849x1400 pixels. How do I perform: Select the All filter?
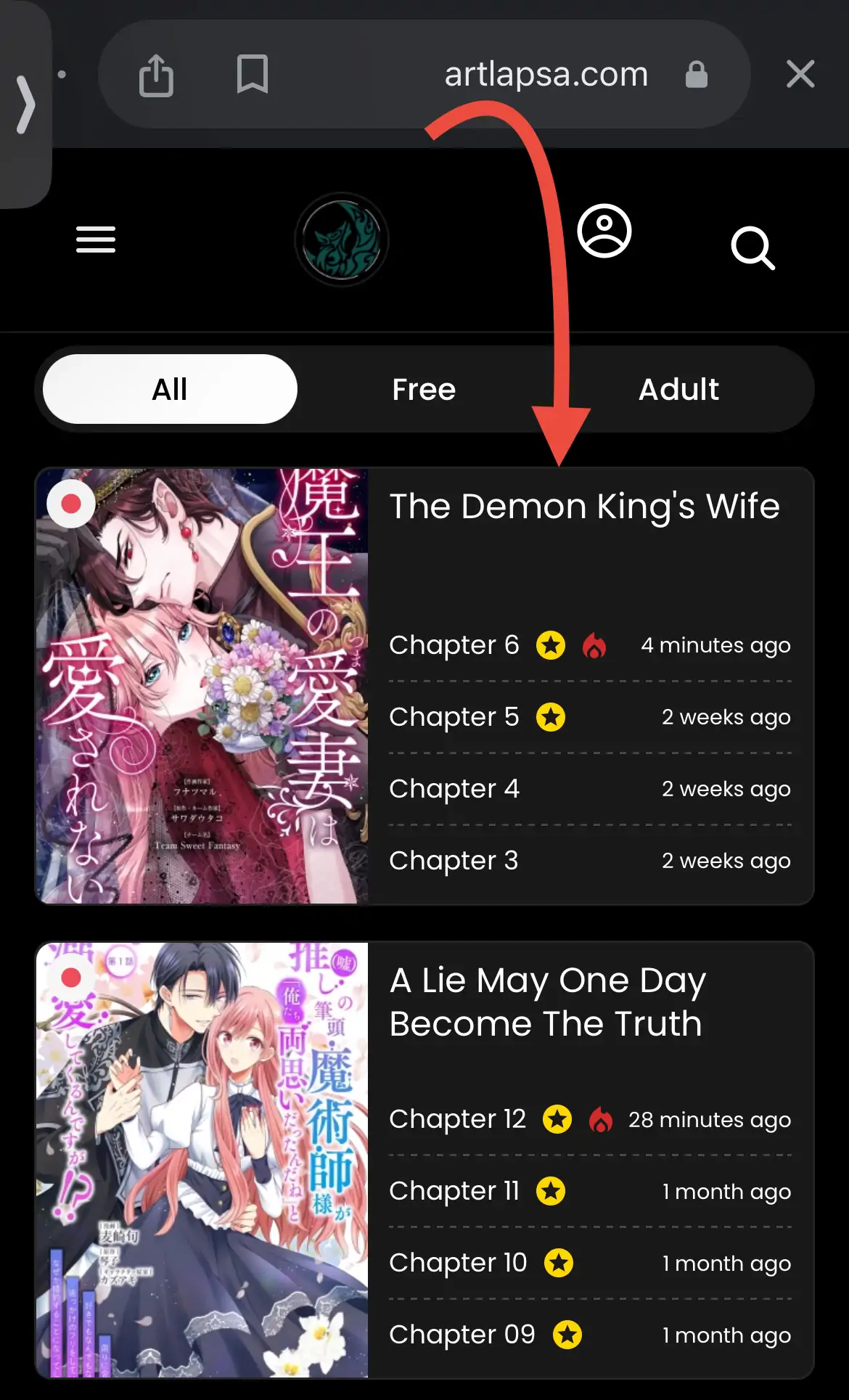(x=170, y=390)
